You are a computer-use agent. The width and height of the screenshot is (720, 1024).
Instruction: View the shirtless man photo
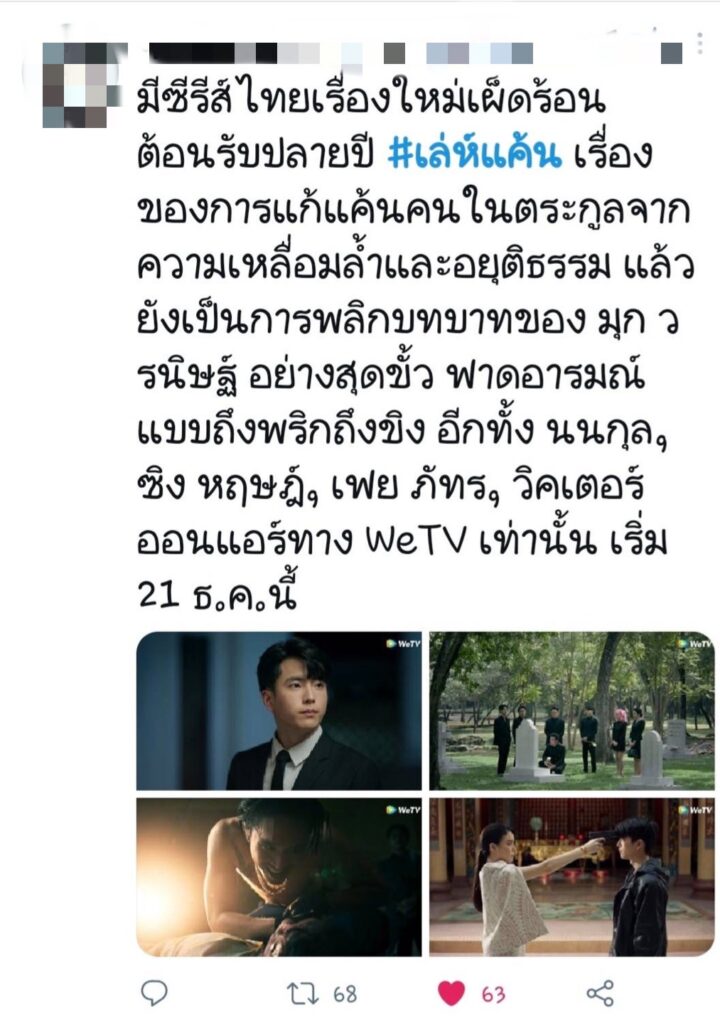click(x=279, y=876)
